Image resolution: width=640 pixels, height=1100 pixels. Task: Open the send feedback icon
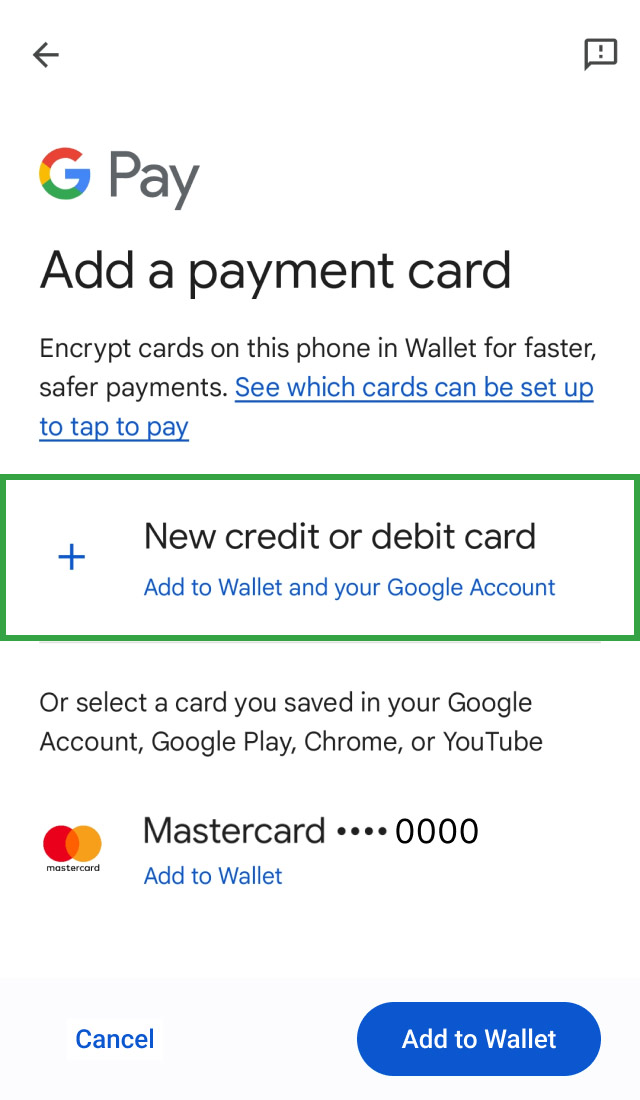pyautogui.click(x=600, y=54)
